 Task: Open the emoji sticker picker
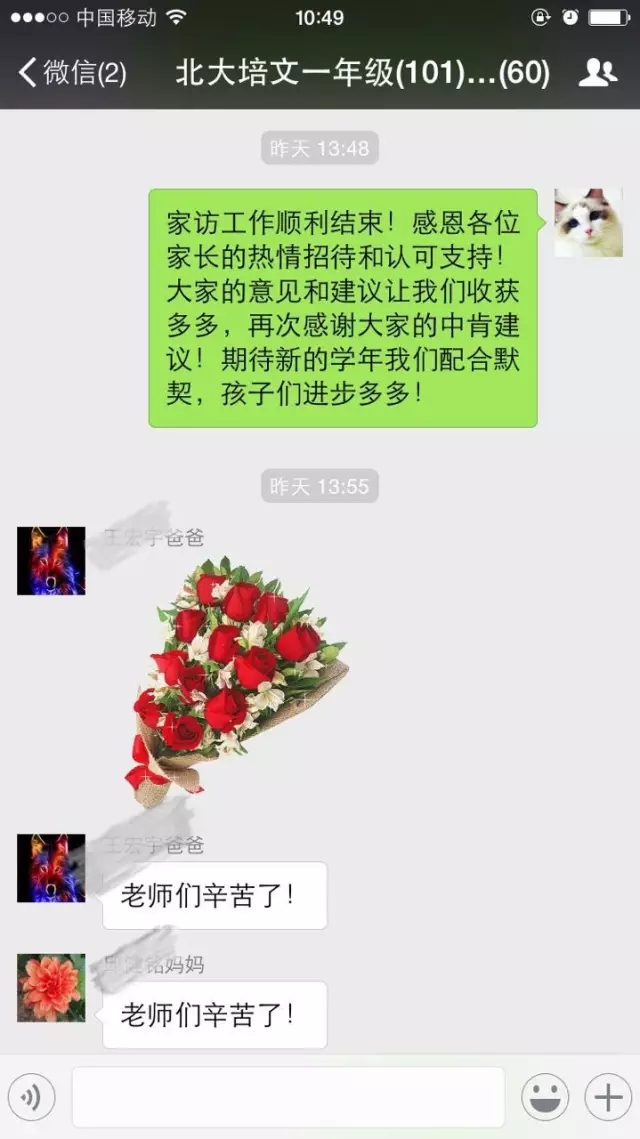(545, 1098)
